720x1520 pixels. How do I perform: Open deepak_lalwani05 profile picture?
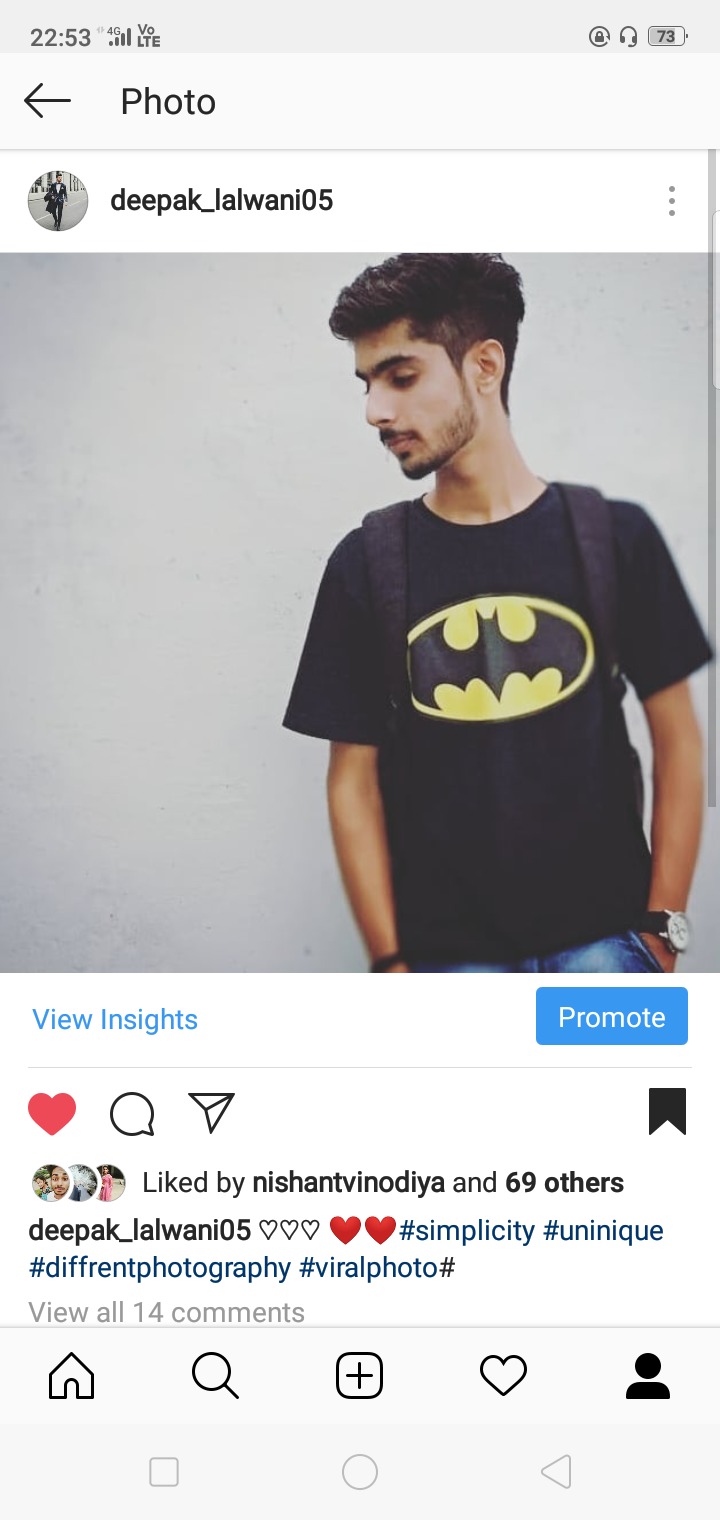click(58, 201)
